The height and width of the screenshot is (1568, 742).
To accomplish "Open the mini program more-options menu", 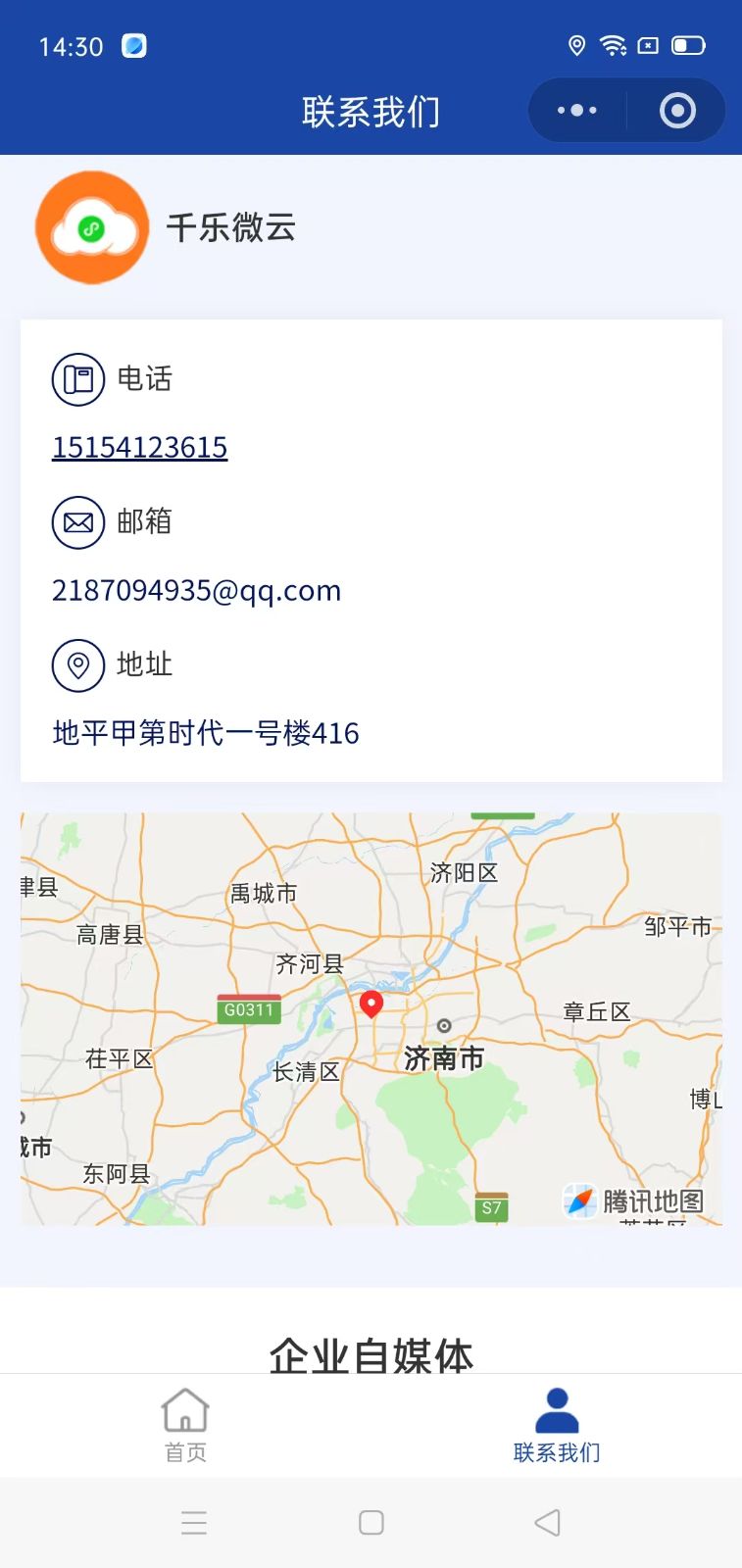I will tap(577, 111).
